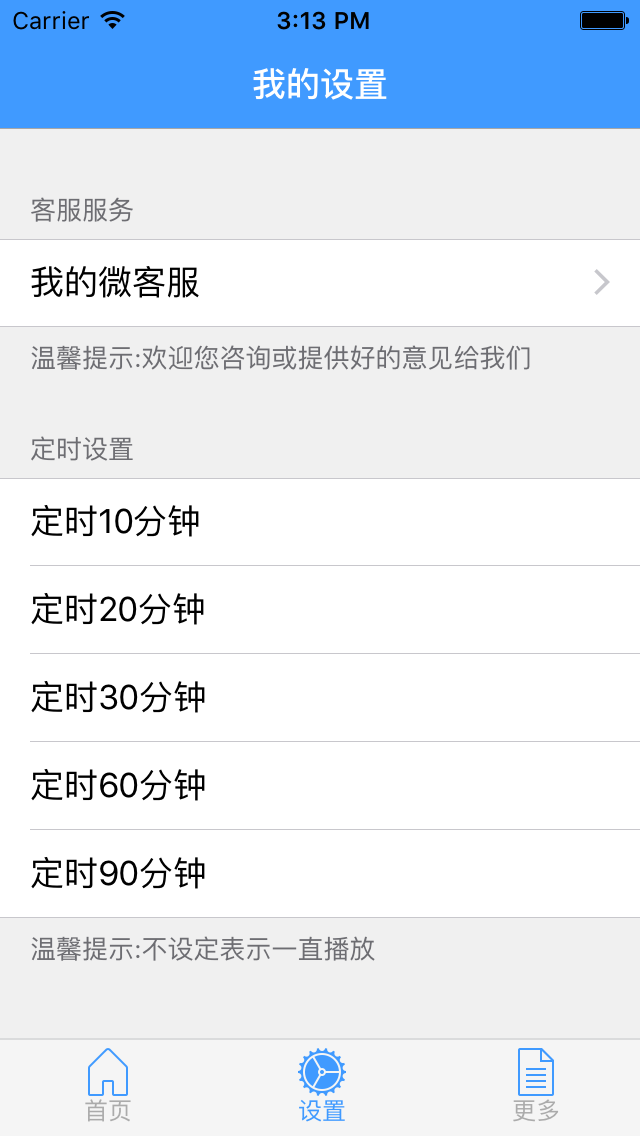Pick the 定时60分钟 timer option

pyautogui.click(x=320, y=785)
